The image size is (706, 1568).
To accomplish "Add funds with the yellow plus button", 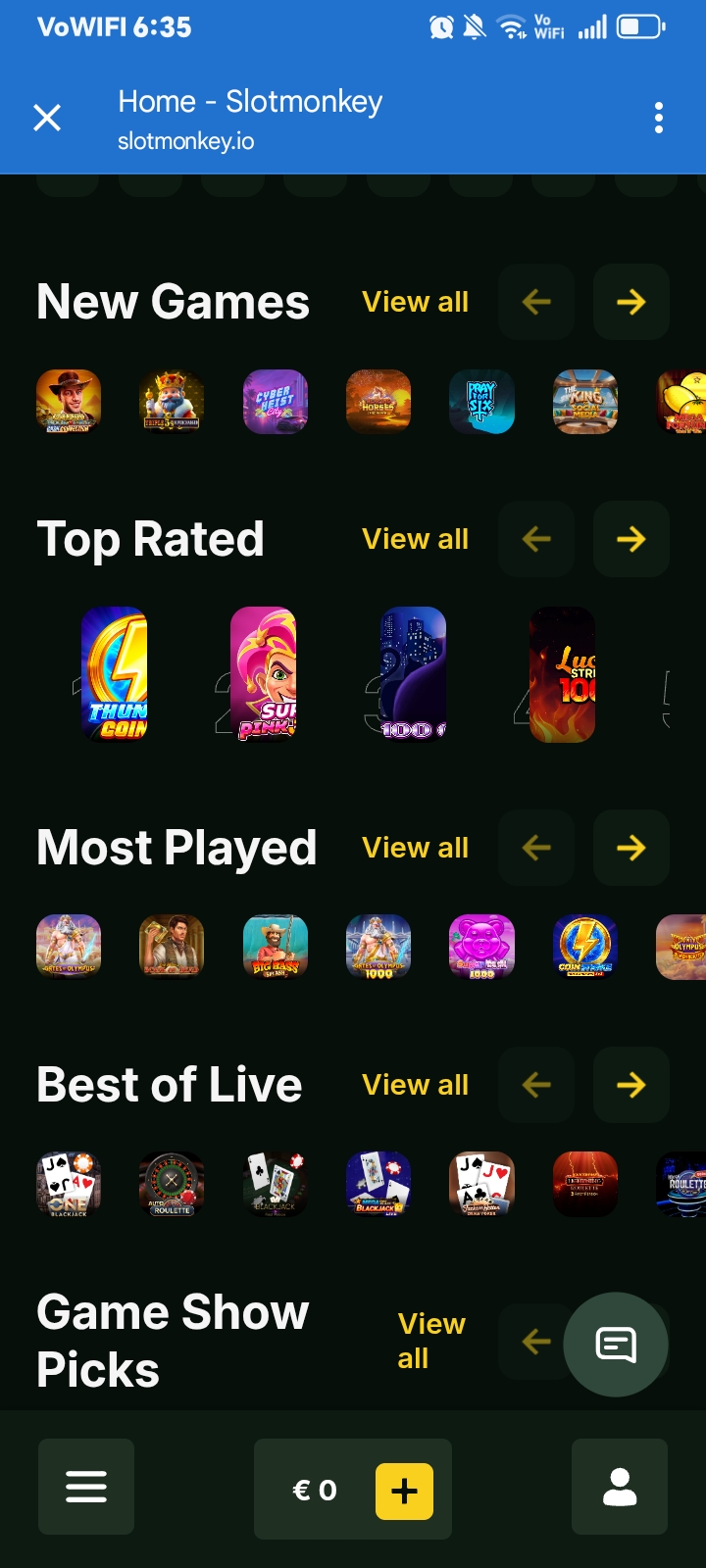I will [404, 1492].
